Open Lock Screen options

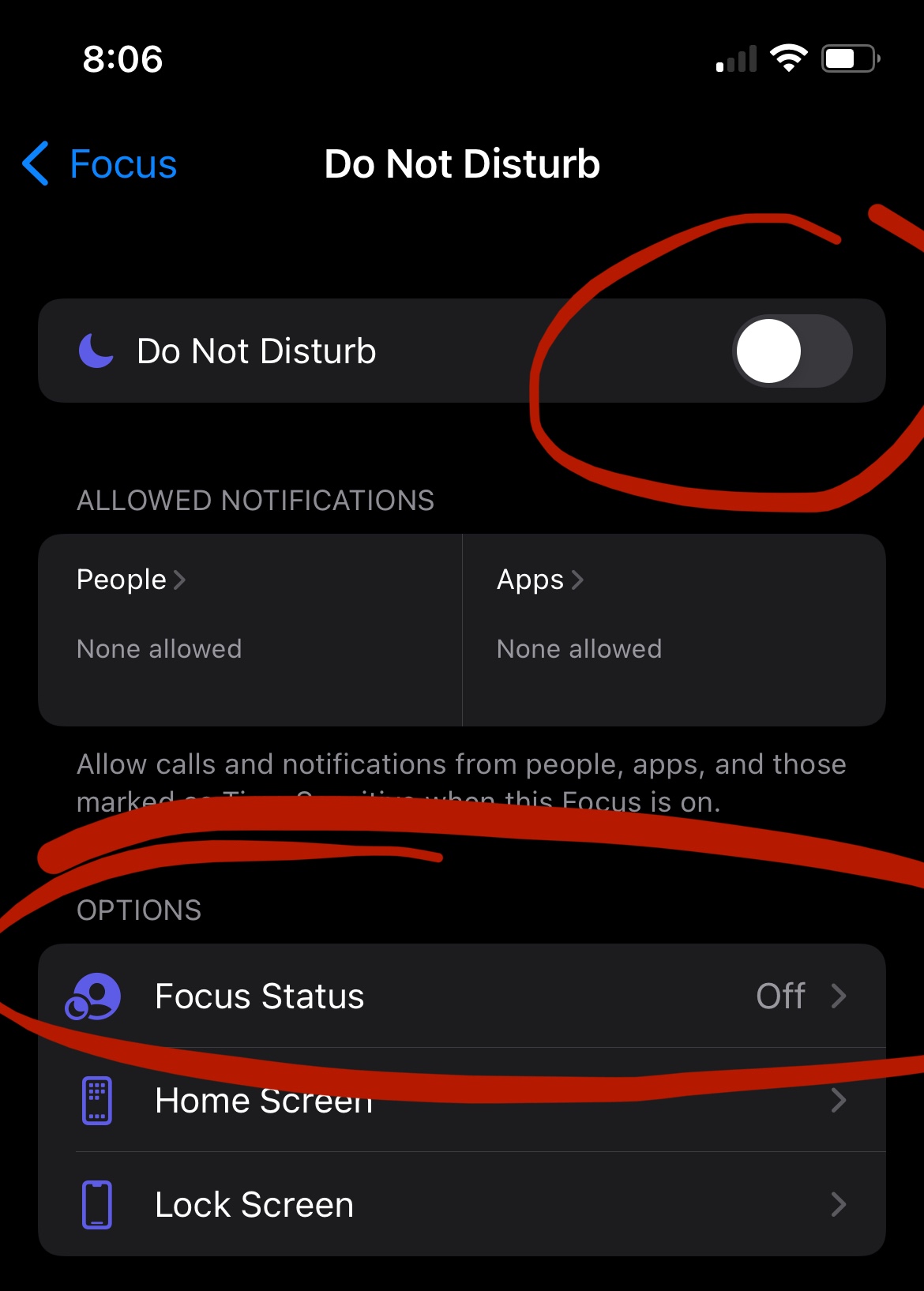[x=461, y=1204]
